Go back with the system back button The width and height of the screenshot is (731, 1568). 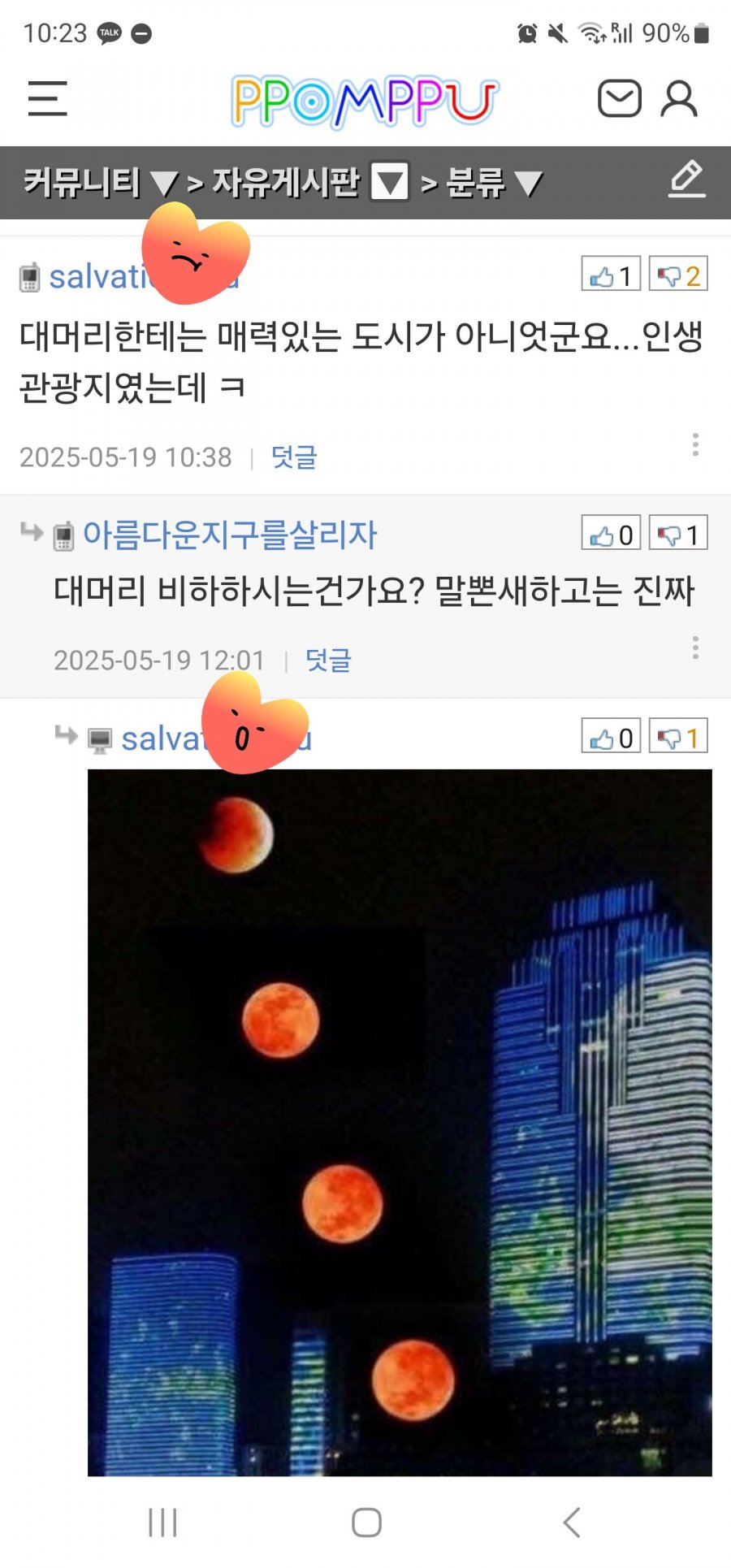point(571,1523)
